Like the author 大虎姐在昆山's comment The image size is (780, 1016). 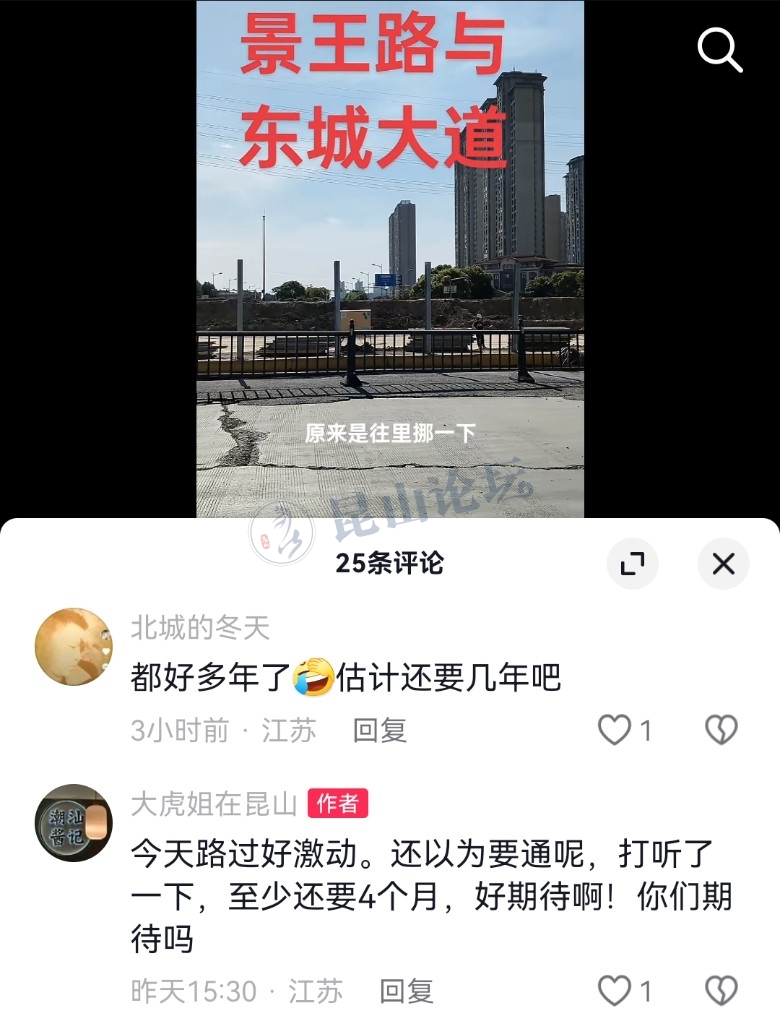(x=614, y=991)
